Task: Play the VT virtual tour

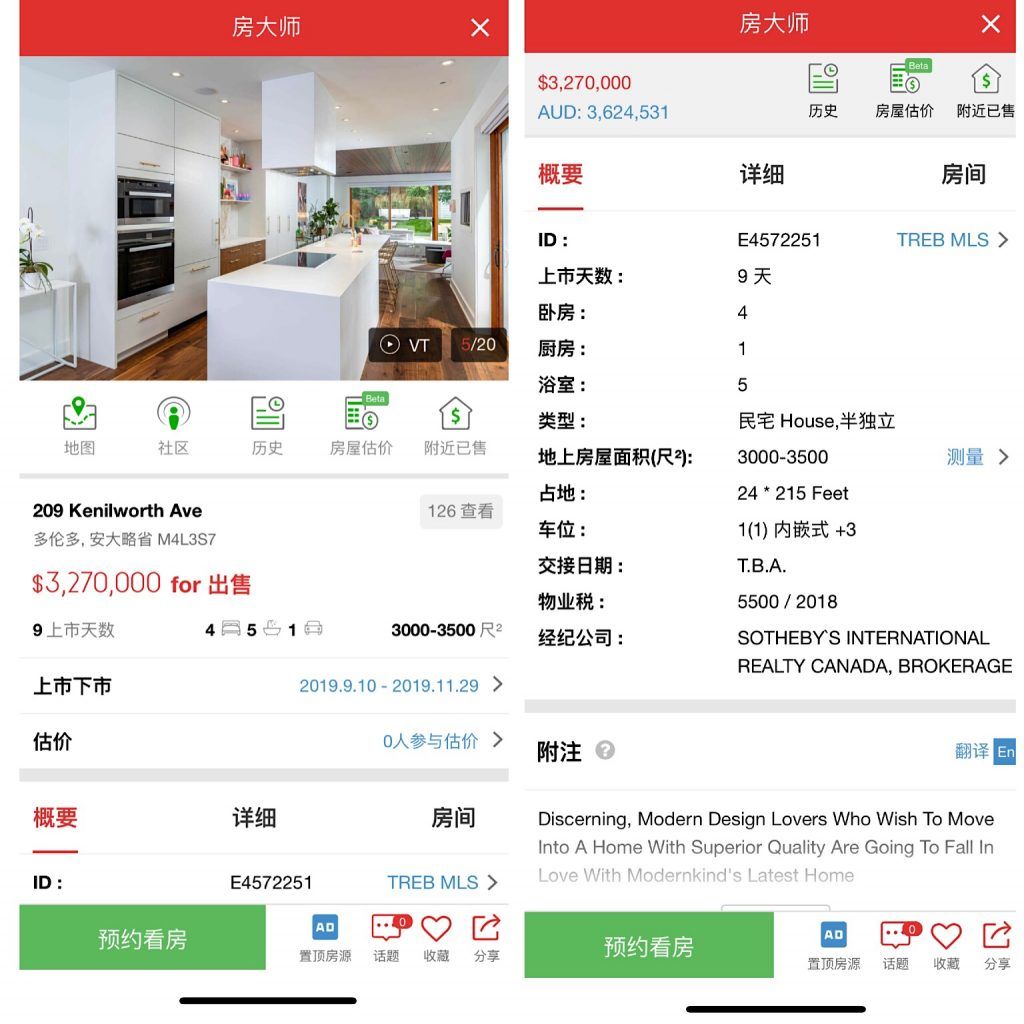Action: tap(405, 345)
